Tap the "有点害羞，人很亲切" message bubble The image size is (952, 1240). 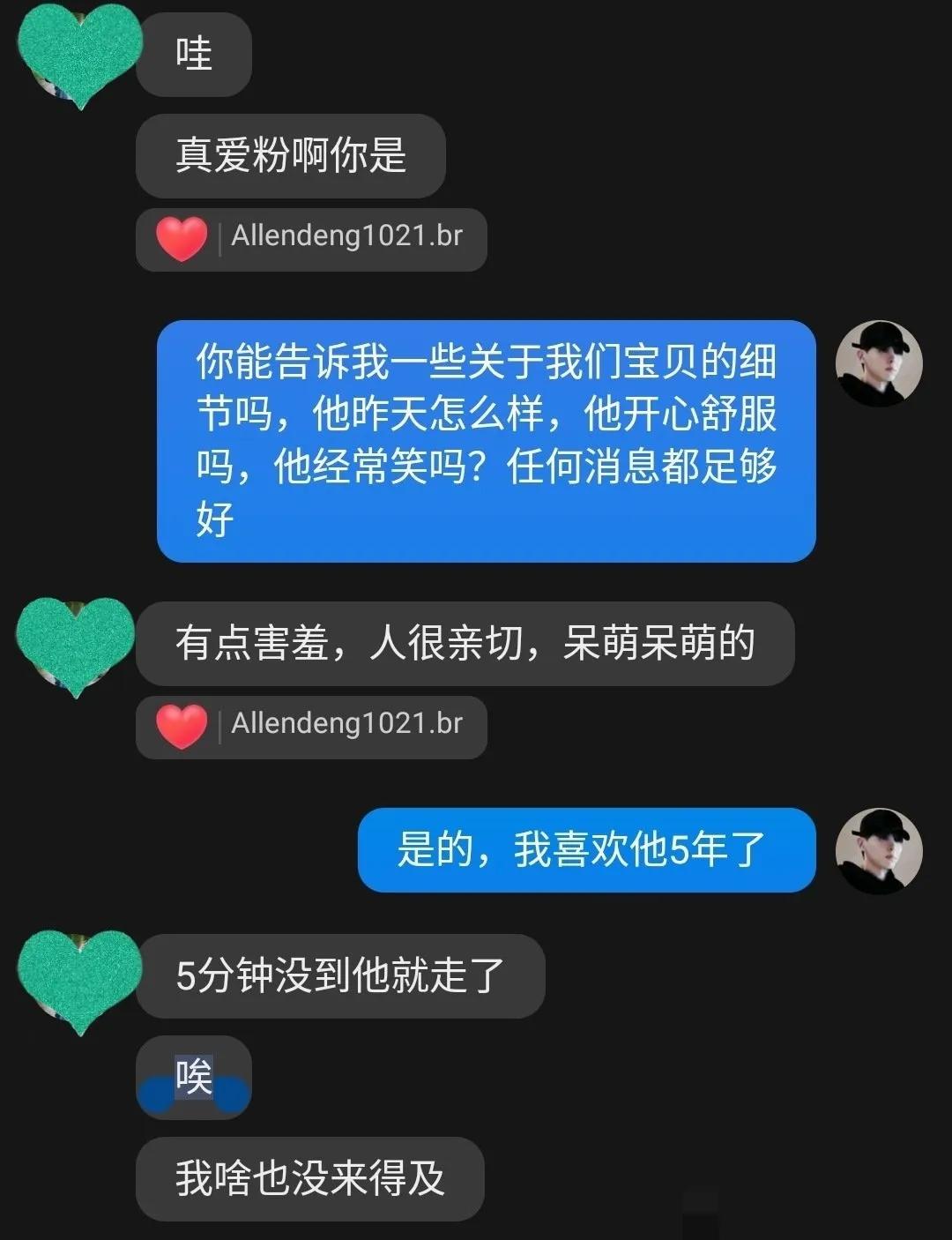[x=468, y=644]
